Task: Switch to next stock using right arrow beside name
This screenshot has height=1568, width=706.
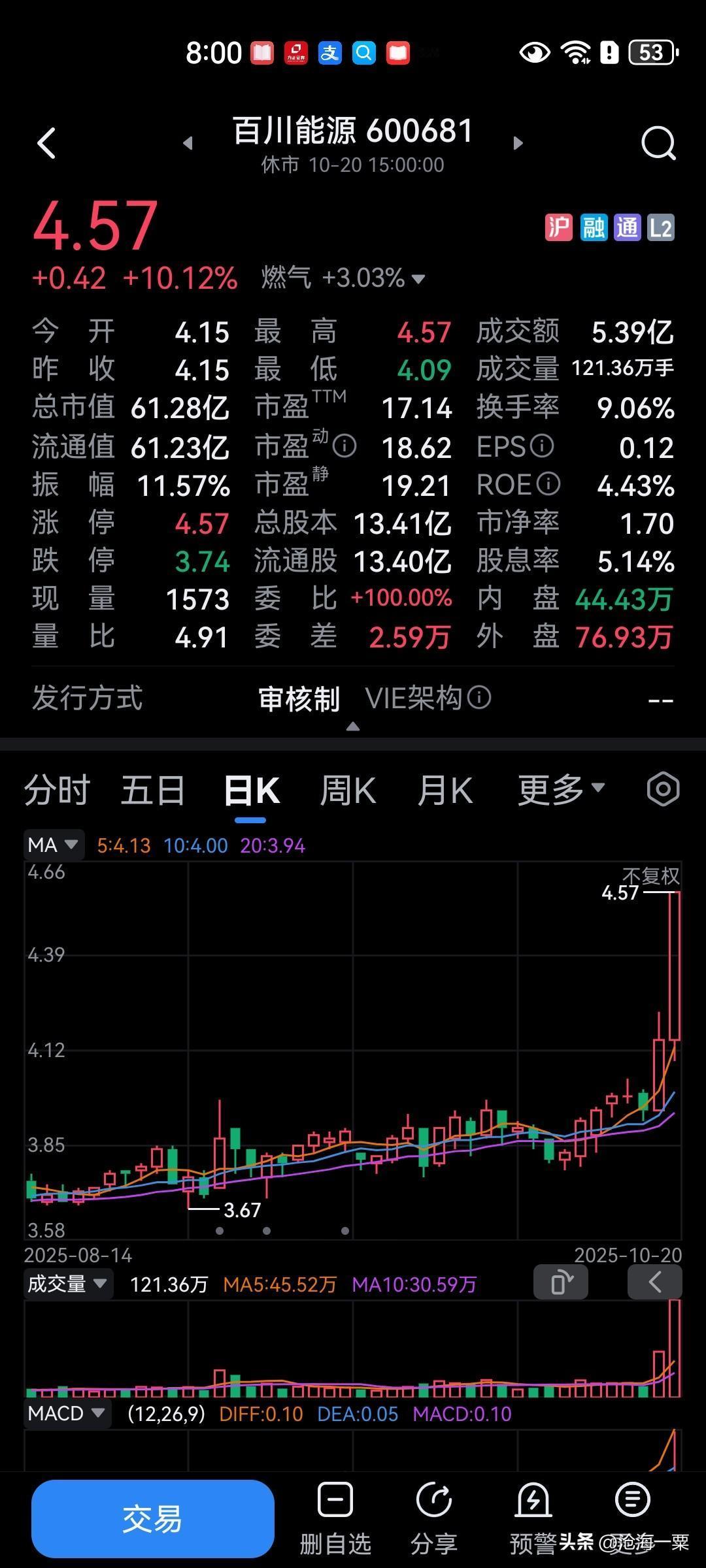Action: pos(518,144)
